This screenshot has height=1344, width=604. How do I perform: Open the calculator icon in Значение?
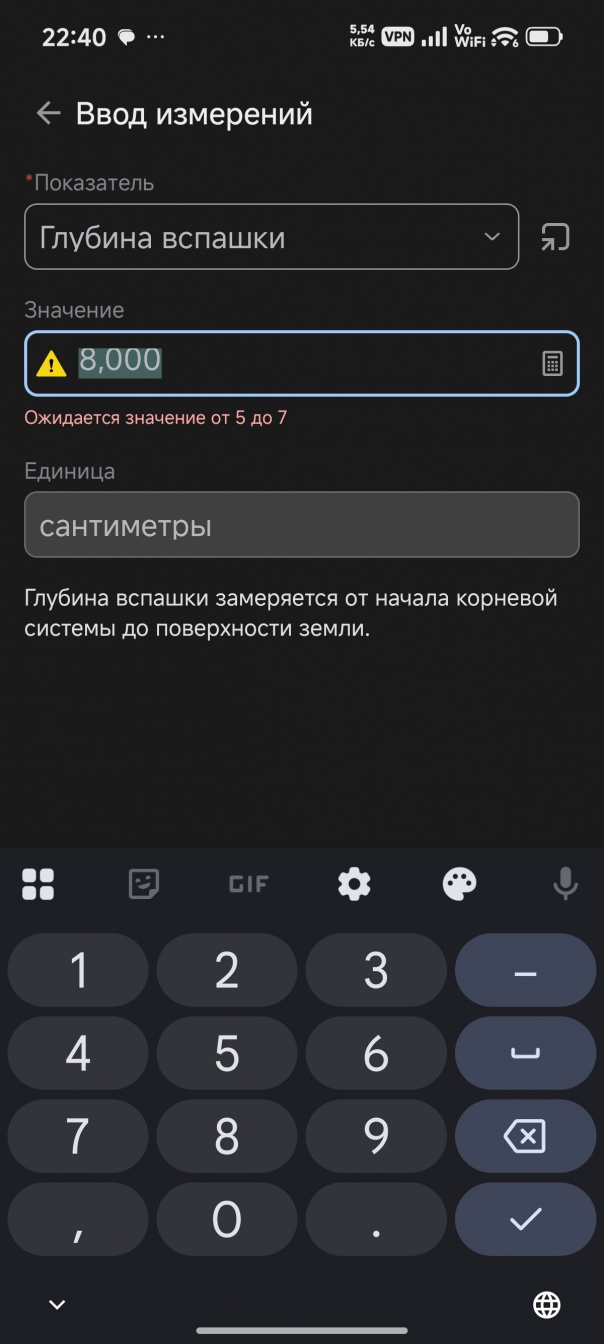coord(552,363)
